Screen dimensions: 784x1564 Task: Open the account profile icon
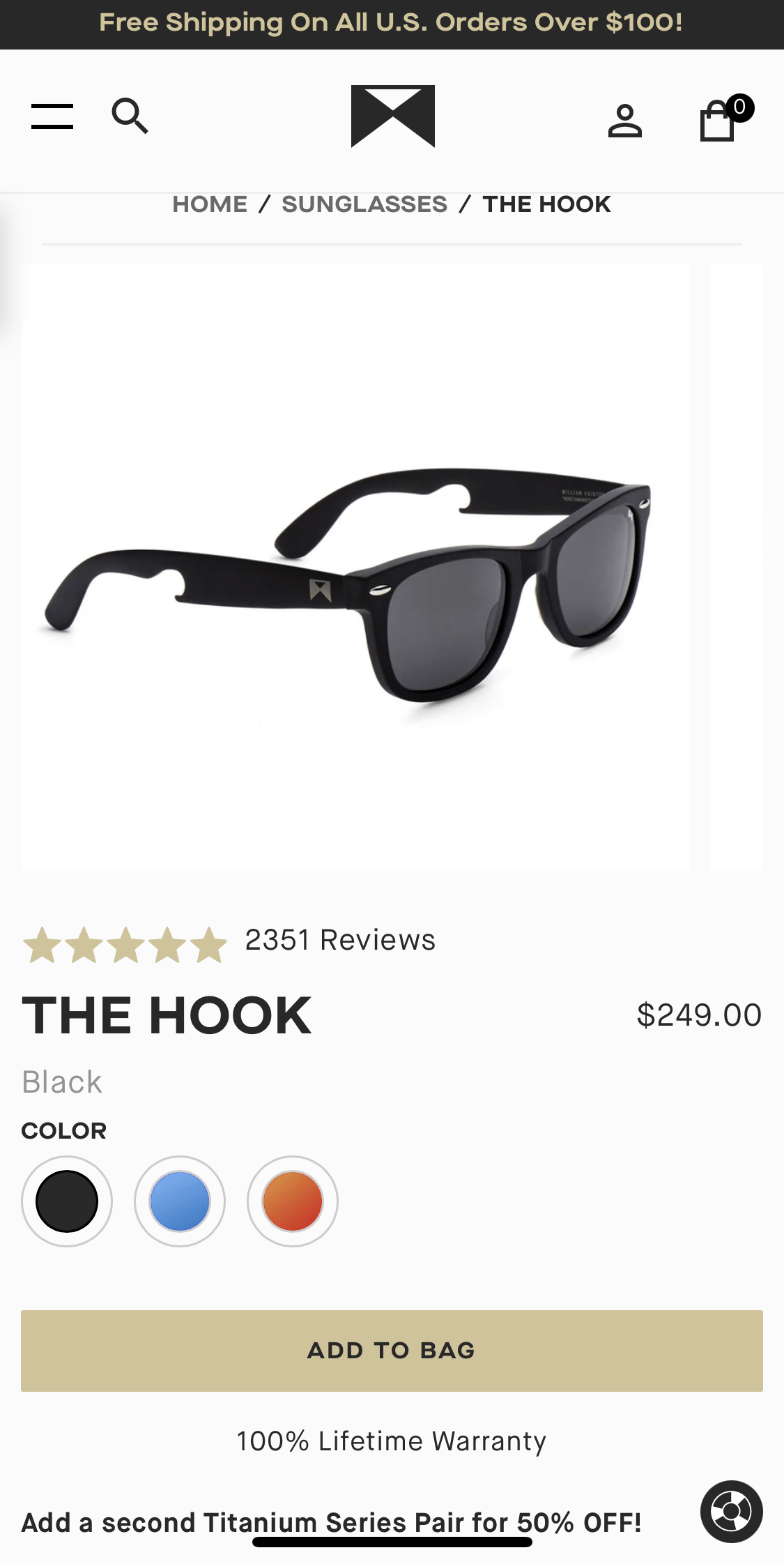[x=624, y=121]
